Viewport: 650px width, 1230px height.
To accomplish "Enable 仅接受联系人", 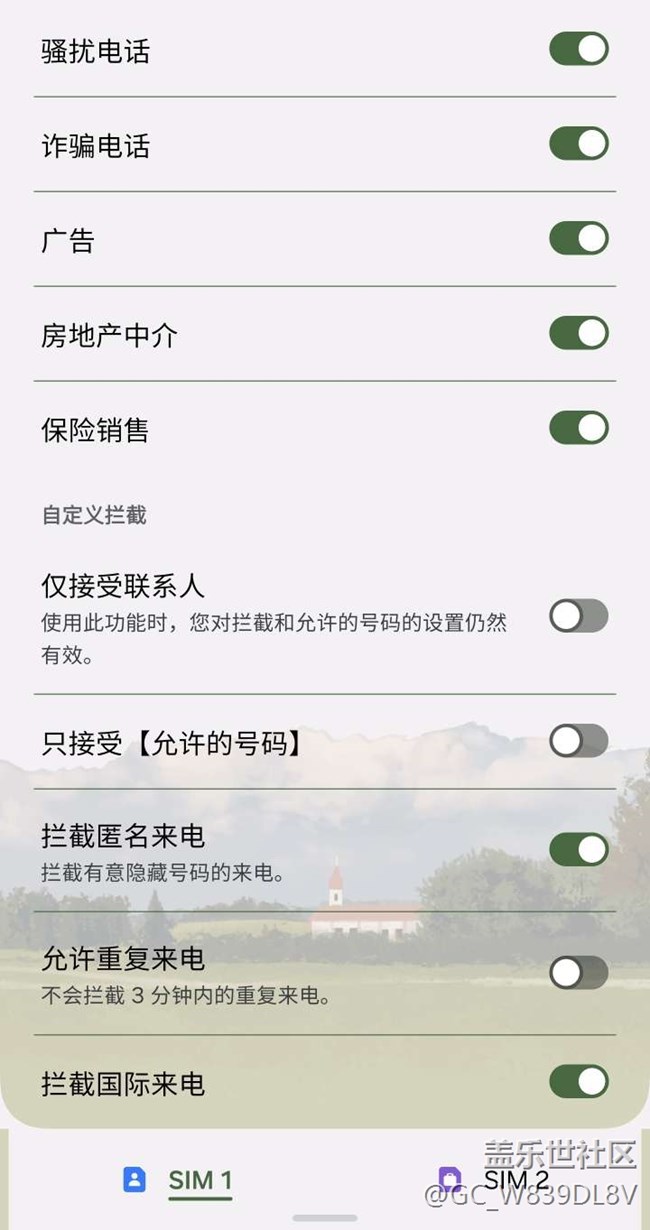I will point(578,616).
